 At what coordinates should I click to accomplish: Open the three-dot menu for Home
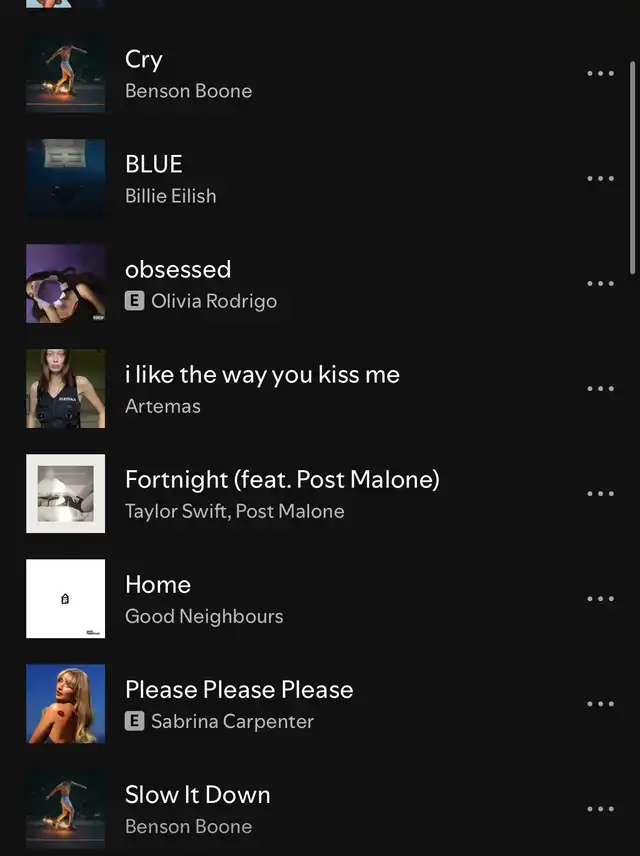[x=600, y=599]
